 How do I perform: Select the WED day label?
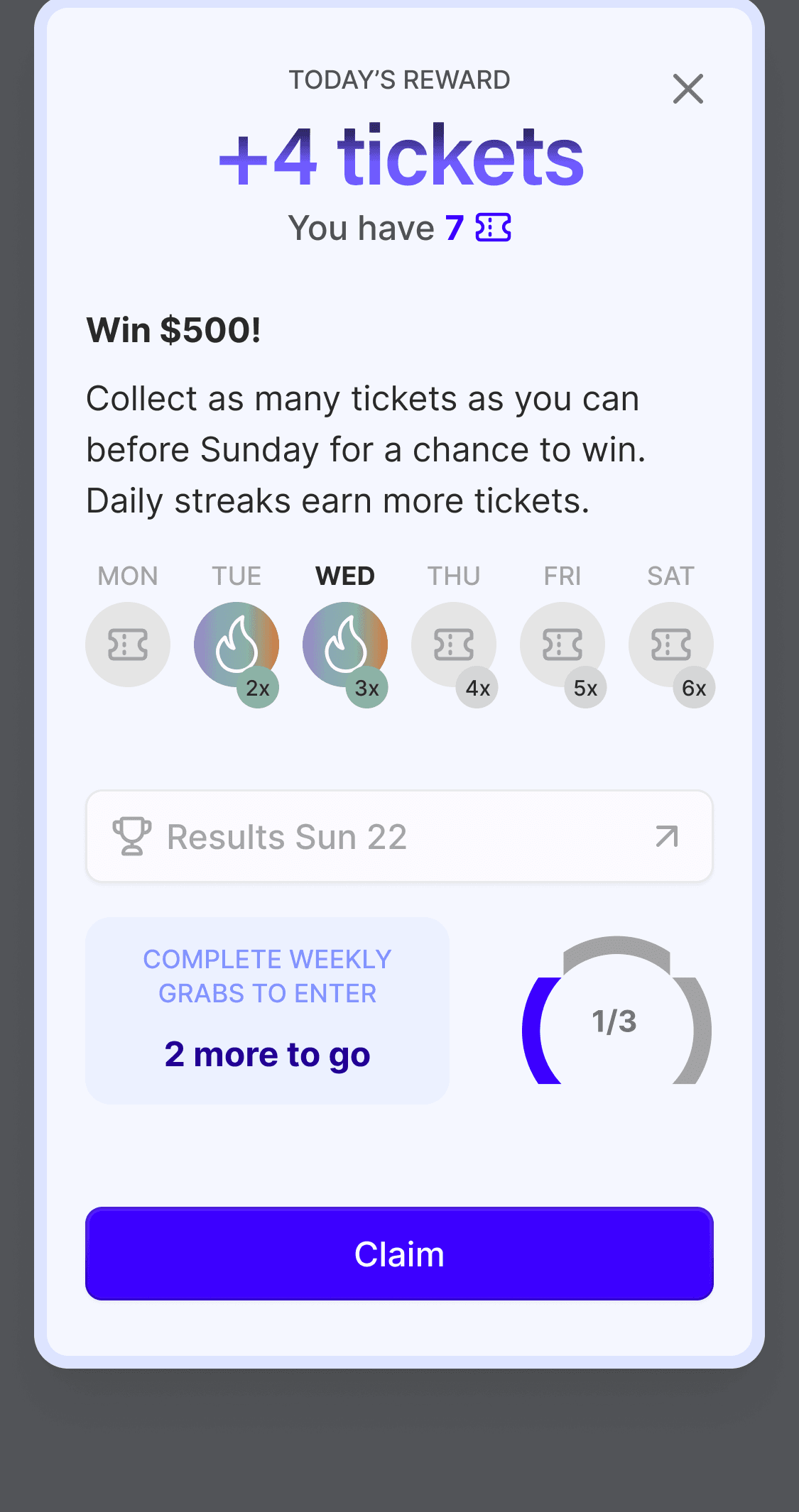pos(345,576)
